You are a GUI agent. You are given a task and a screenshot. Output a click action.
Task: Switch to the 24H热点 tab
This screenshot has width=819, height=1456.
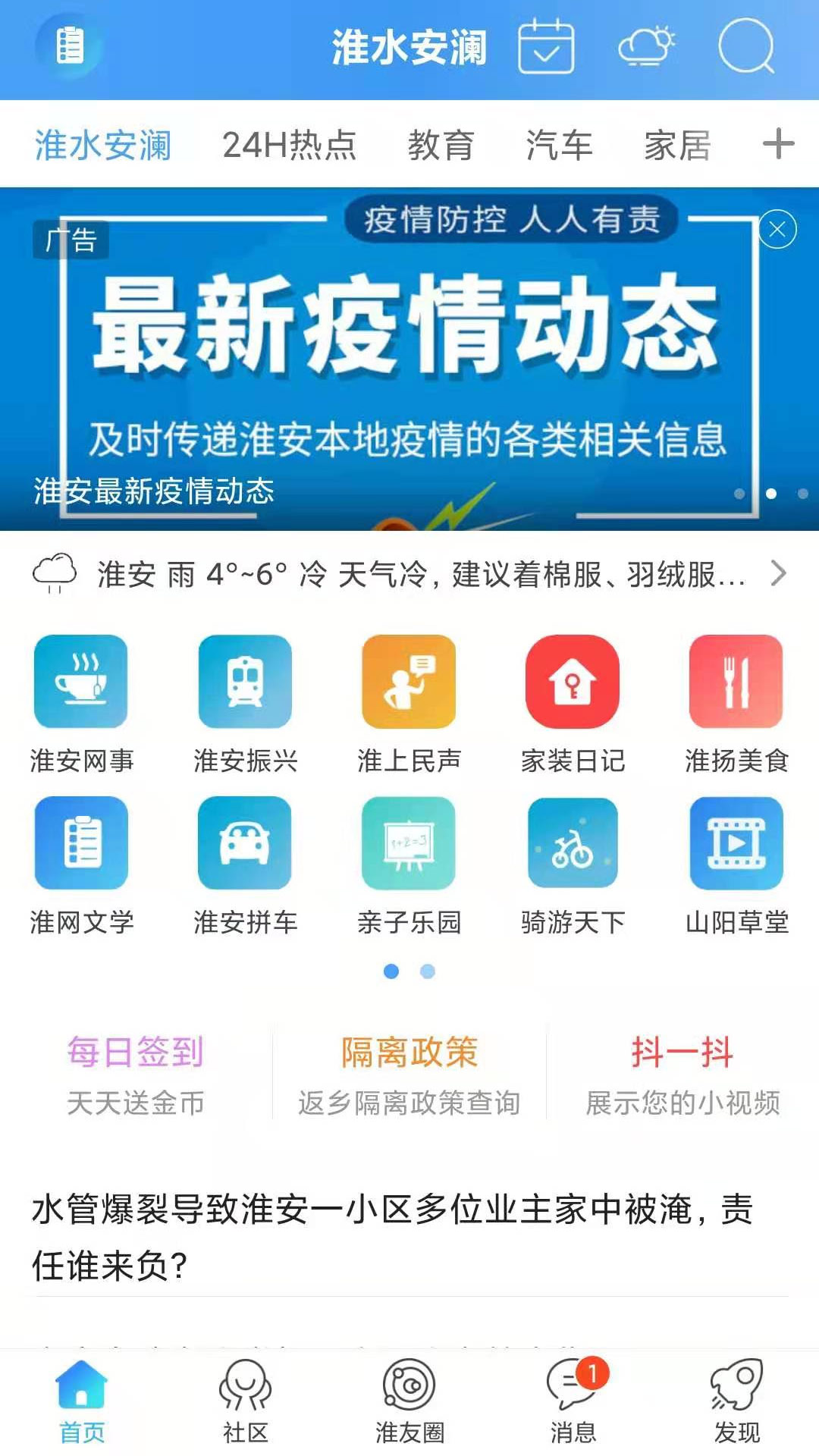tap(290, 144)
